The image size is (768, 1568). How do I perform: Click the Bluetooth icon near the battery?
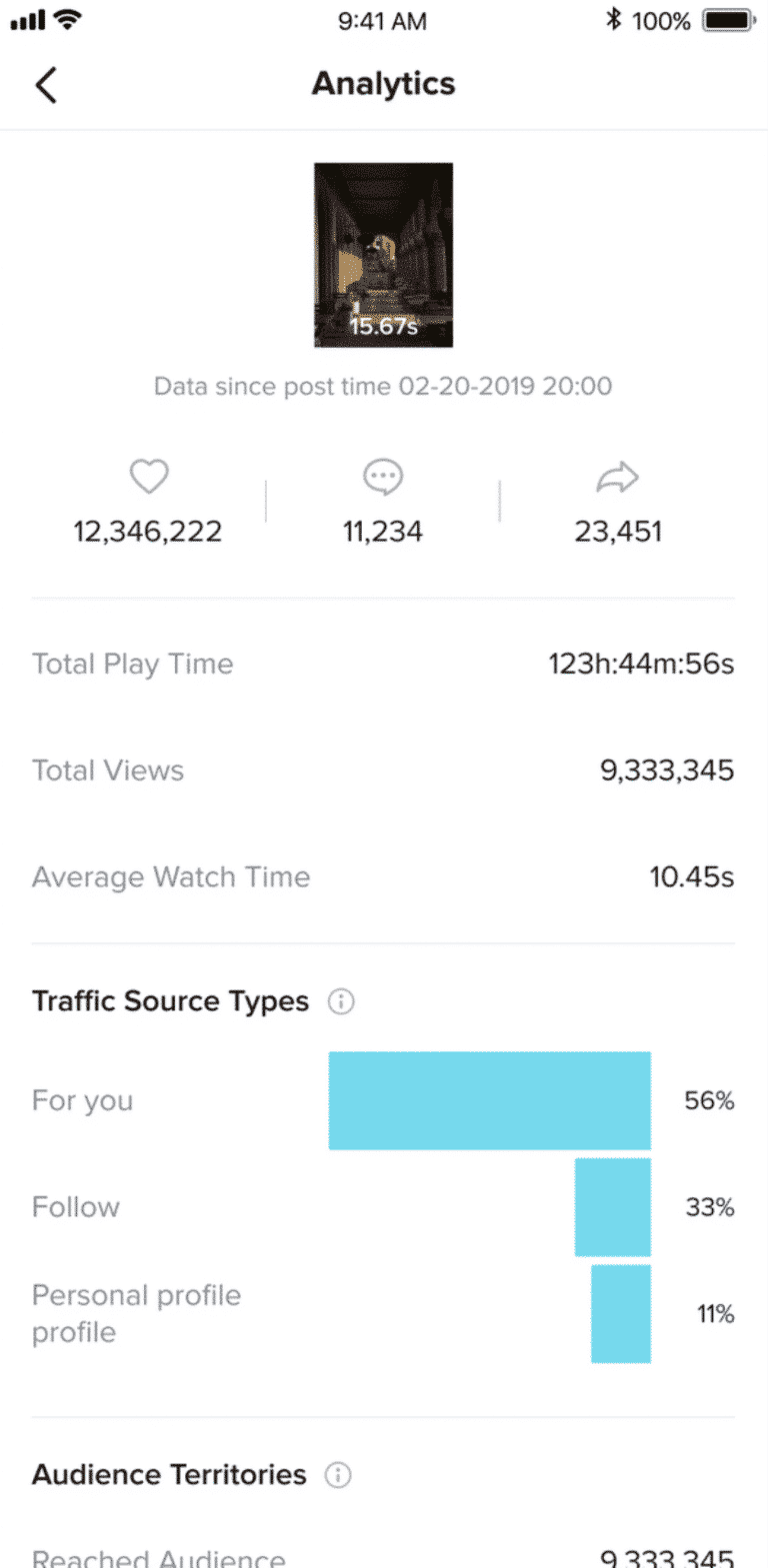pyautogui.click(x=615, y=18)
